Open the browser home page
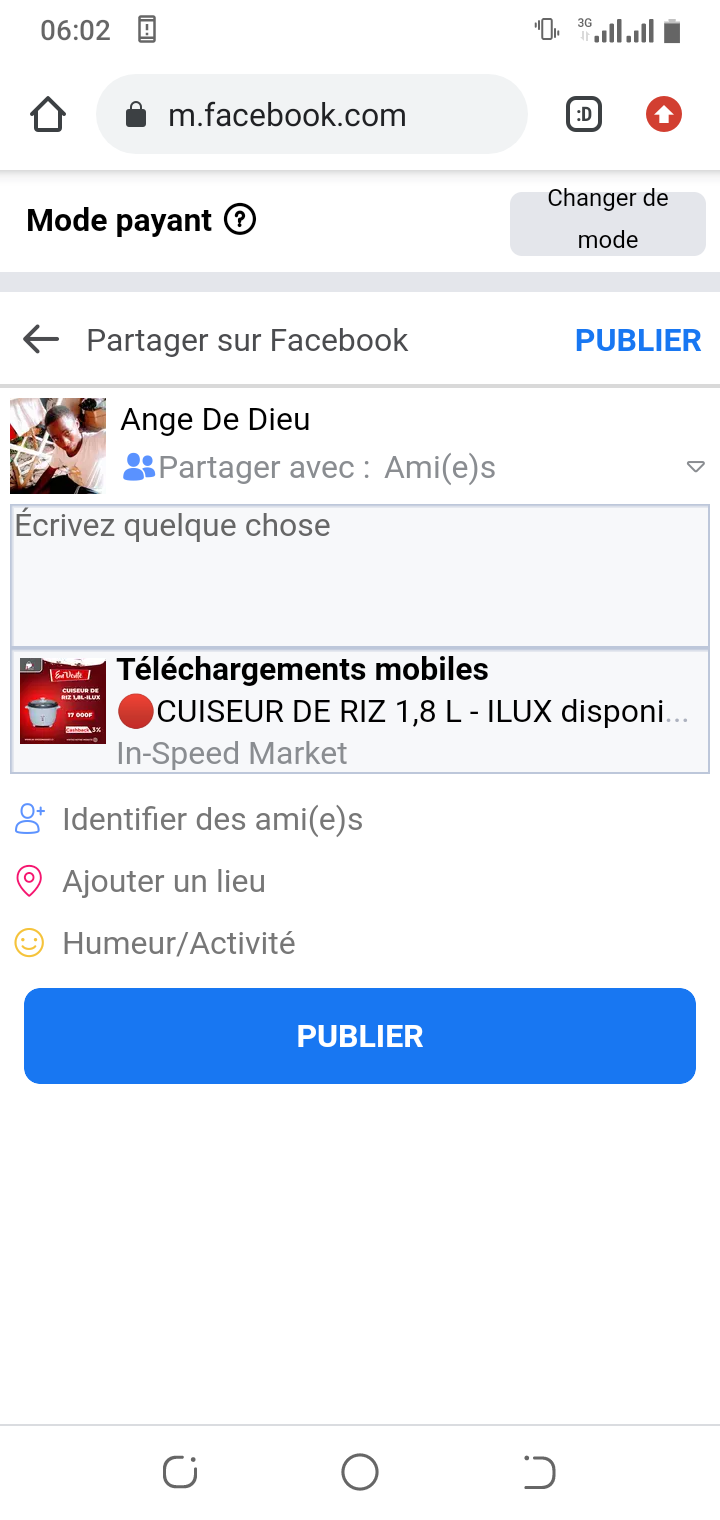The image size is (720, 1520). click(48, 115)
